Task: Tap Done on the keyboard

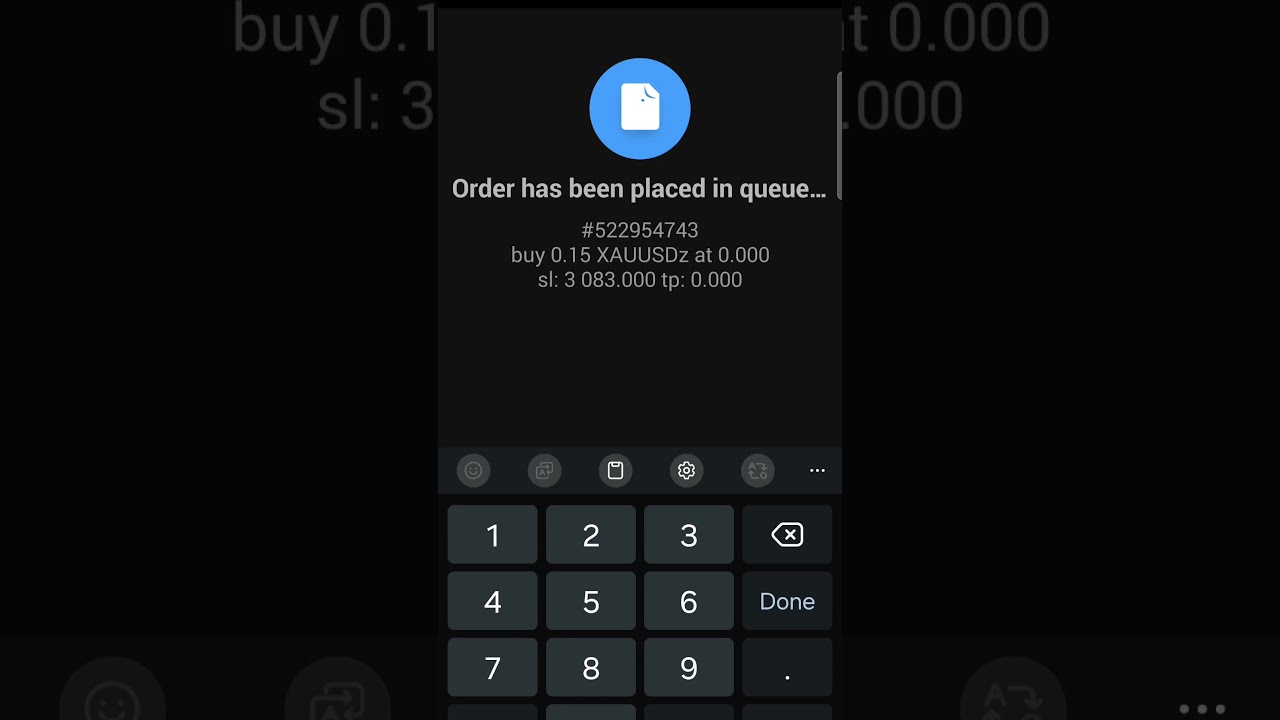Action: coord(787,601)
